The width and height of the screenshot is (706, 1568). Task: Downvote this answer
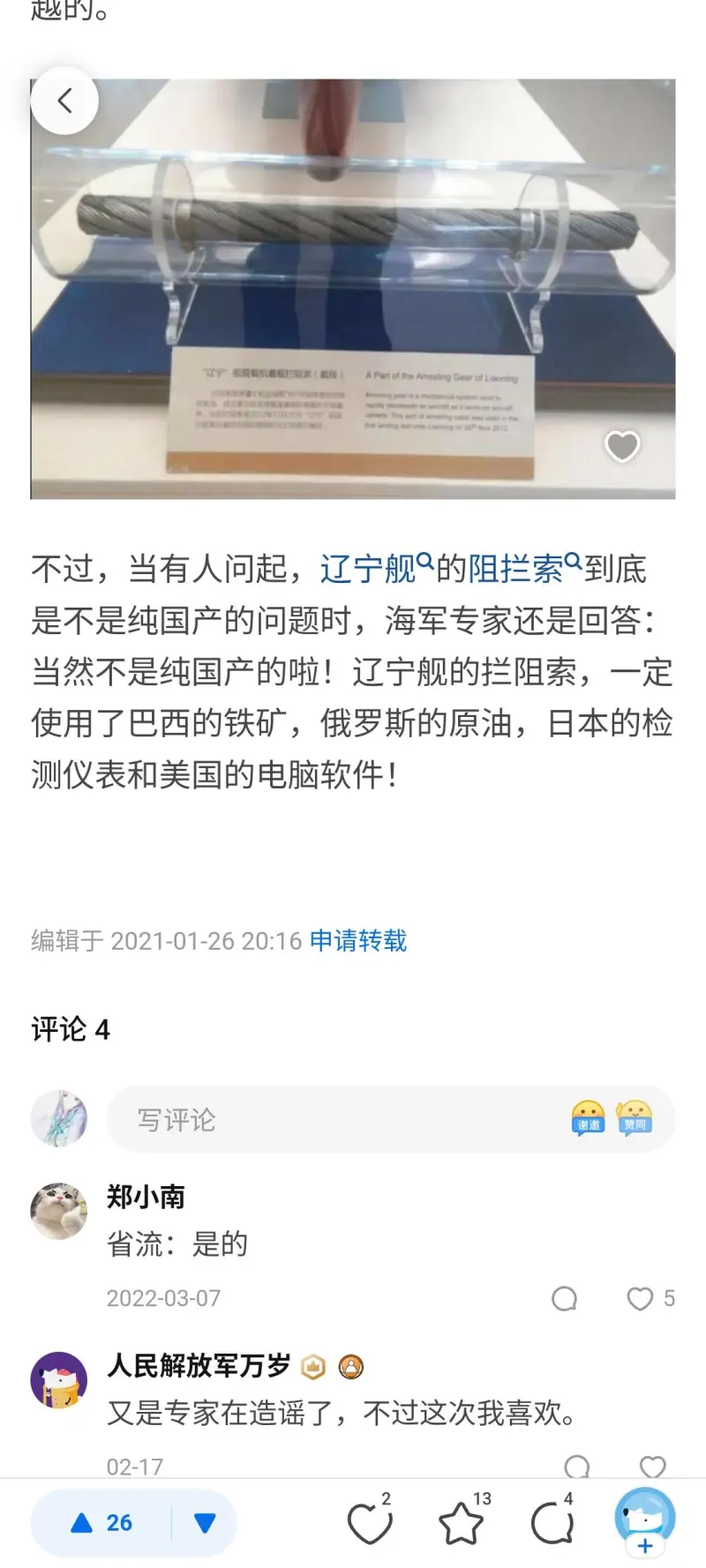205,1523
